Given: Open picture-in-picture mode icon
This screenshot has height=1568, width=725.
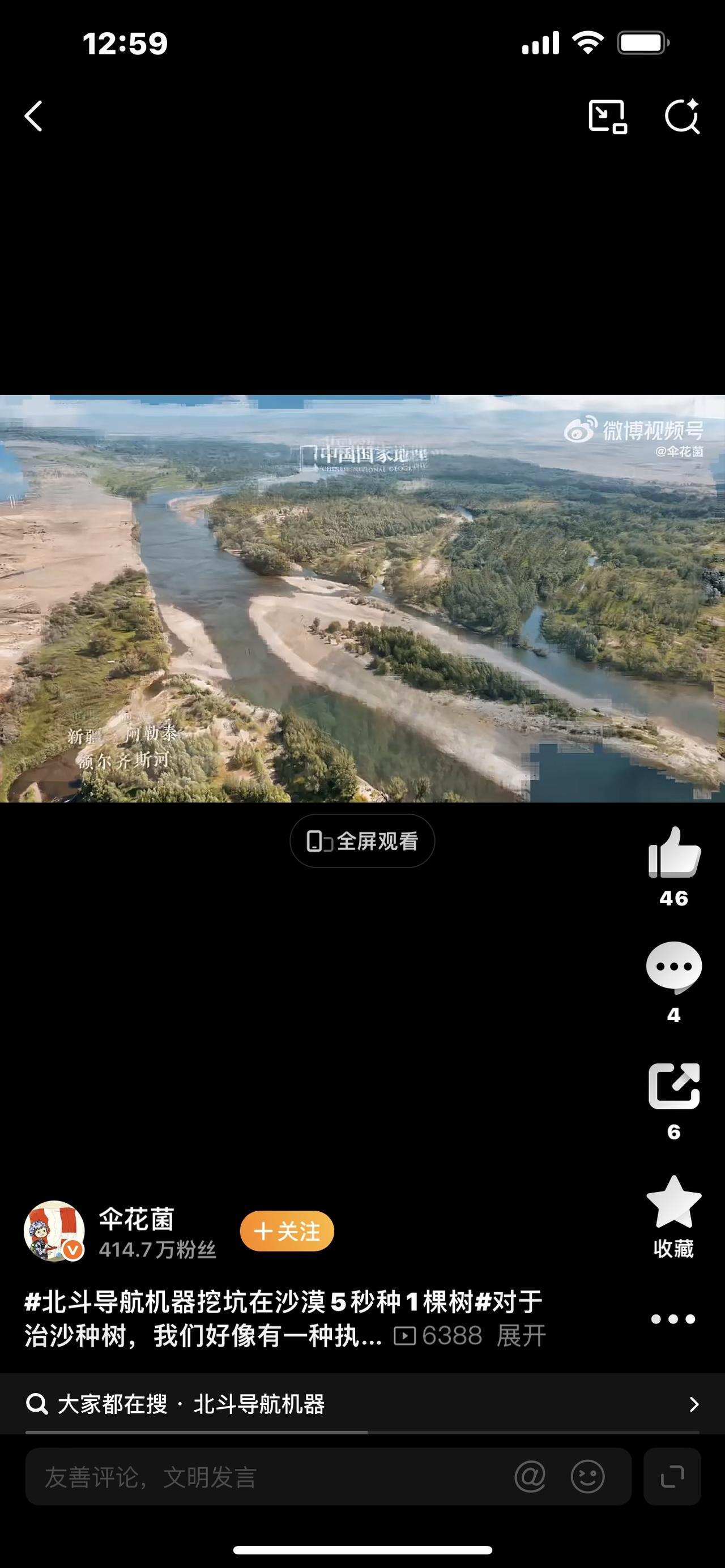Looking at the screenshot, I should tap(609, 117).
